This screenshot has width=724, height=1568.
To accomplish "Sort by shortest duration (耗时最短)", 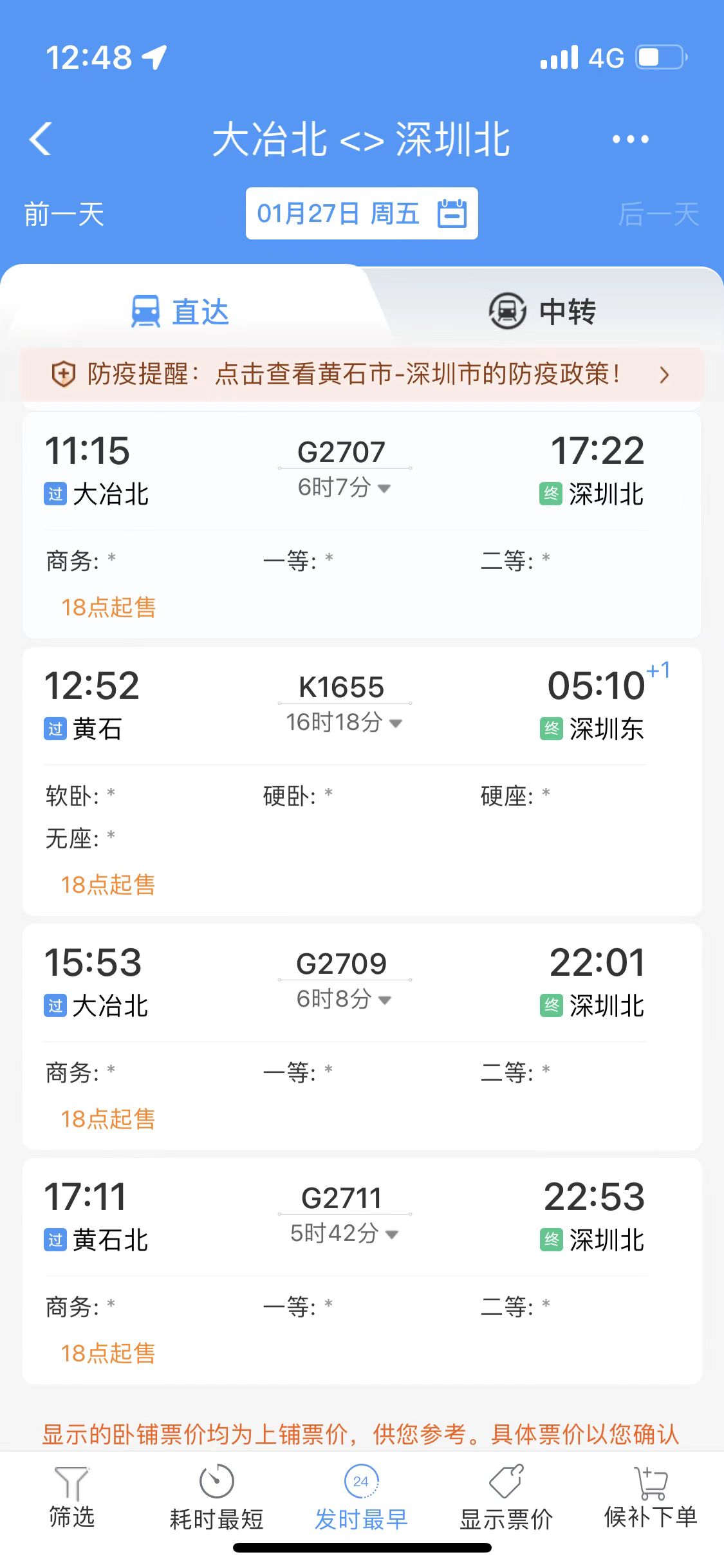I will coord(217,1497).
